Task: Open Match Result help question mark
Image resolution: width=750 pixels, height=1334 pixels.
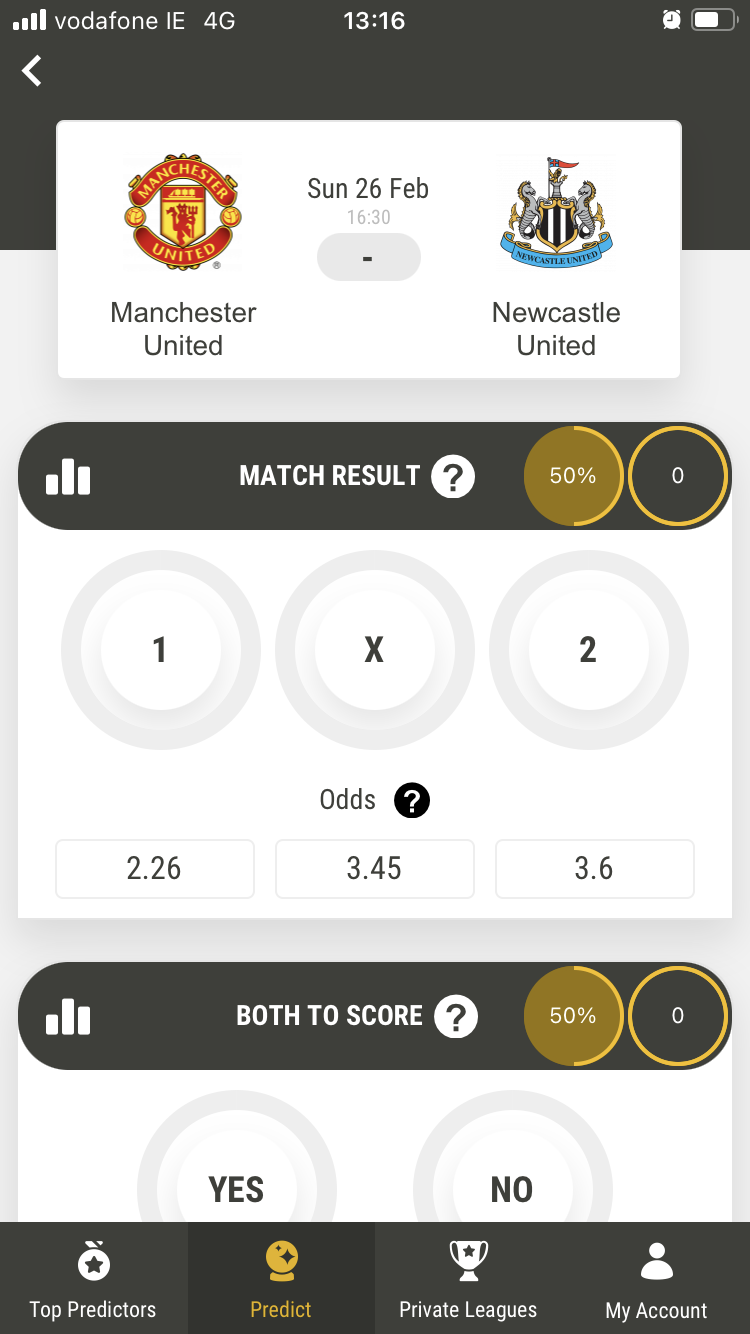Action: tap(453, 477)
